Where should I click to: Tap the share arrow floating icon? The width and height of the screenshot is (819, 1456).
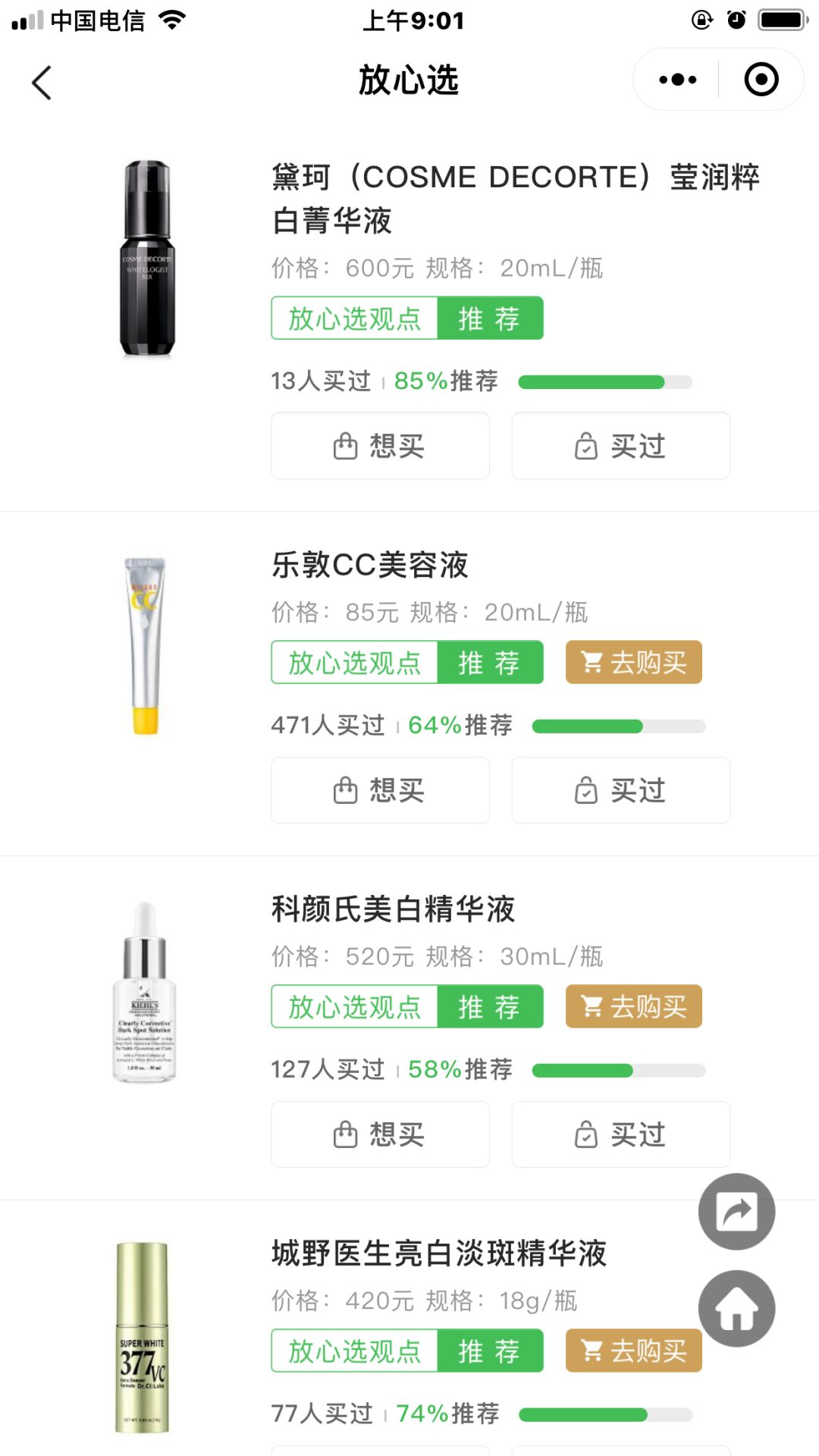click(x=736, y=1211)
